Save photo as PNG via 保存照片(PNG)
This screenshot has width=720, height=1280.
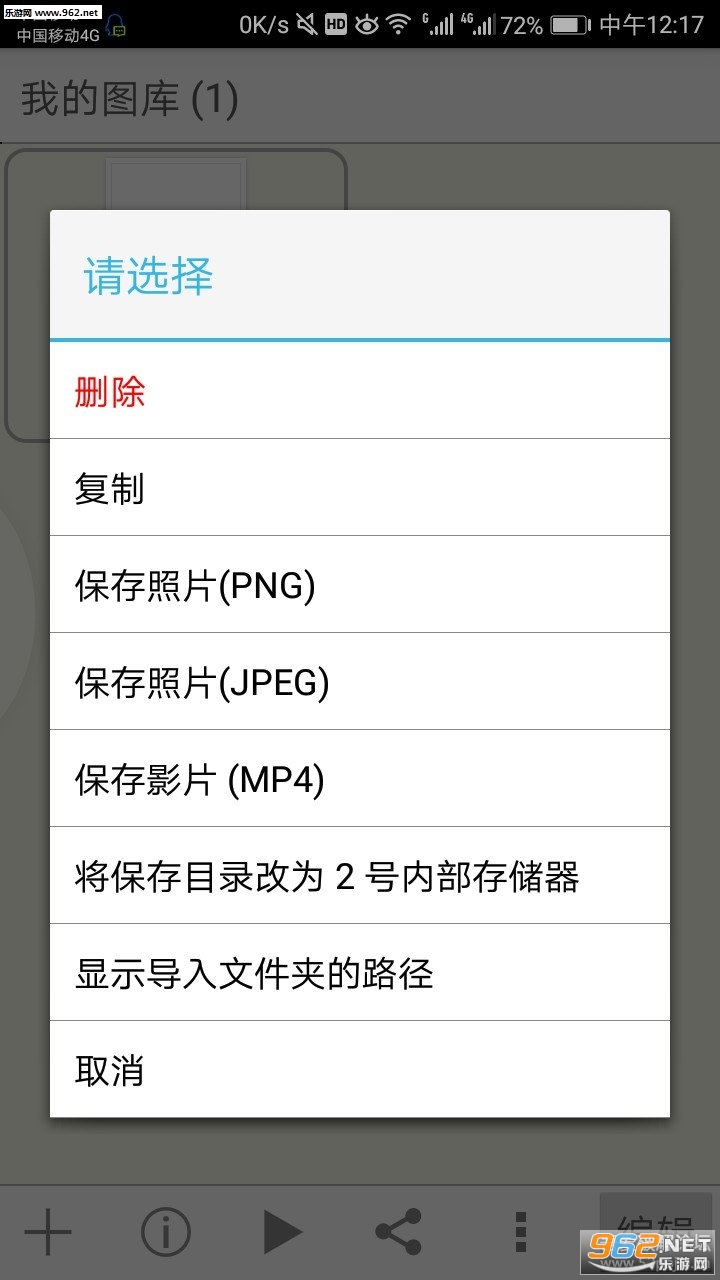[358, 585]
